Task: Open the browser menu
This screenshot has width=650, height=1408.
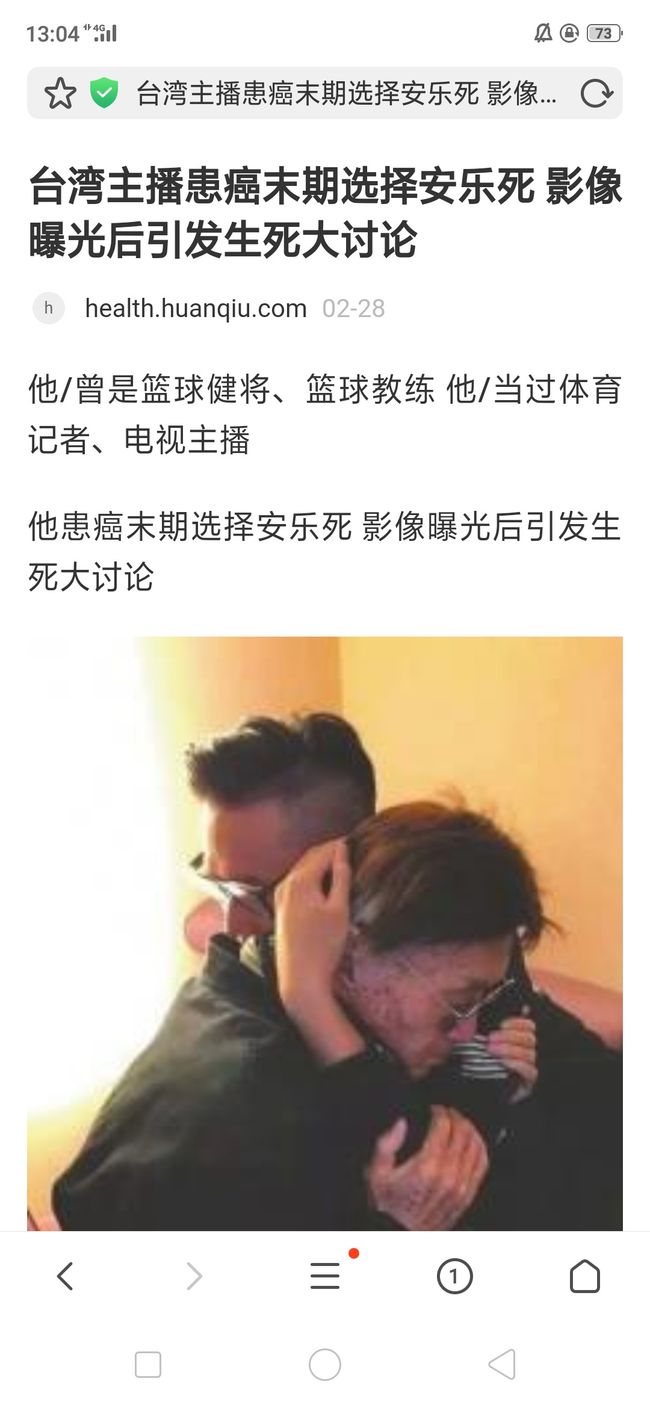Action: coord(325,1276)
